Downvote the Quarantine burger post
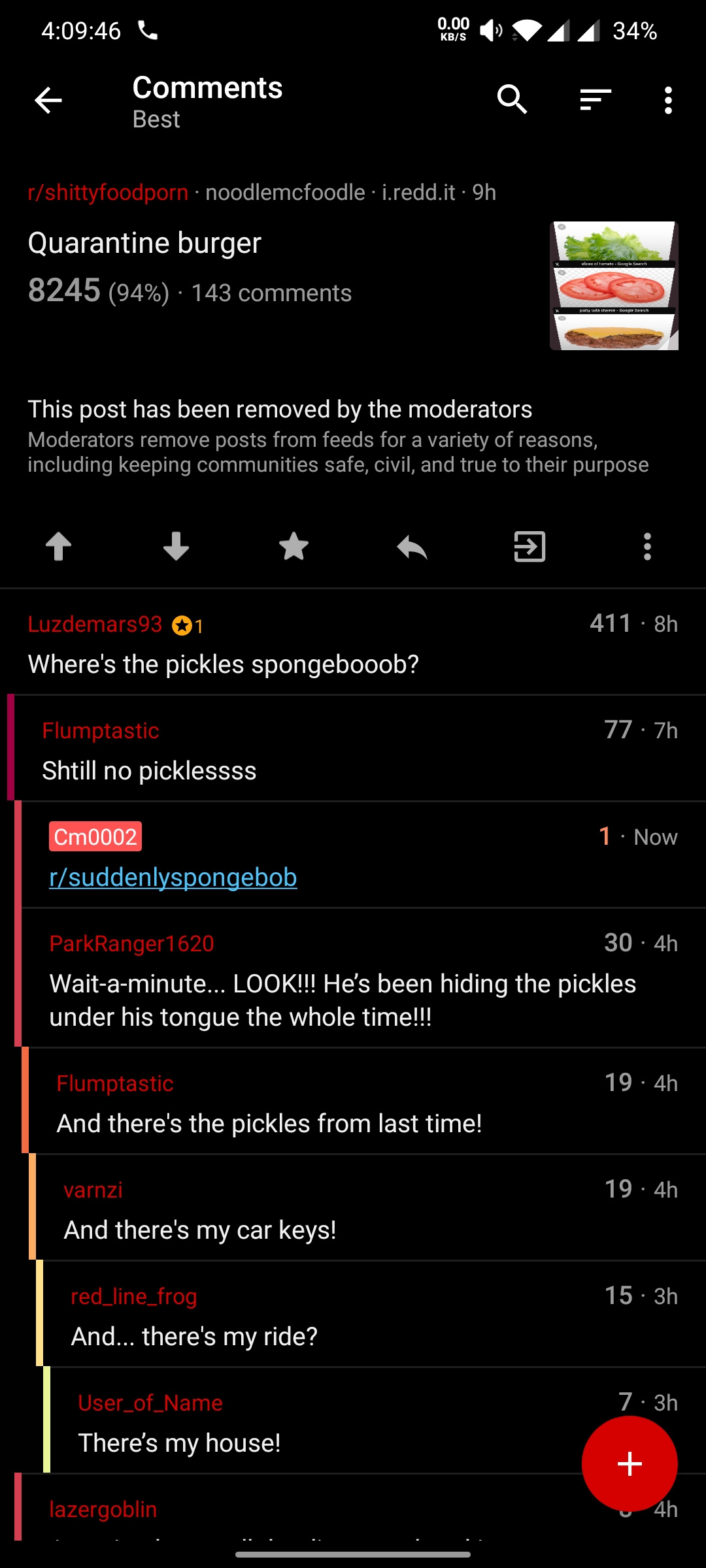The width and height of the screenshot is (706, 1568). click(x=176, y=546)
